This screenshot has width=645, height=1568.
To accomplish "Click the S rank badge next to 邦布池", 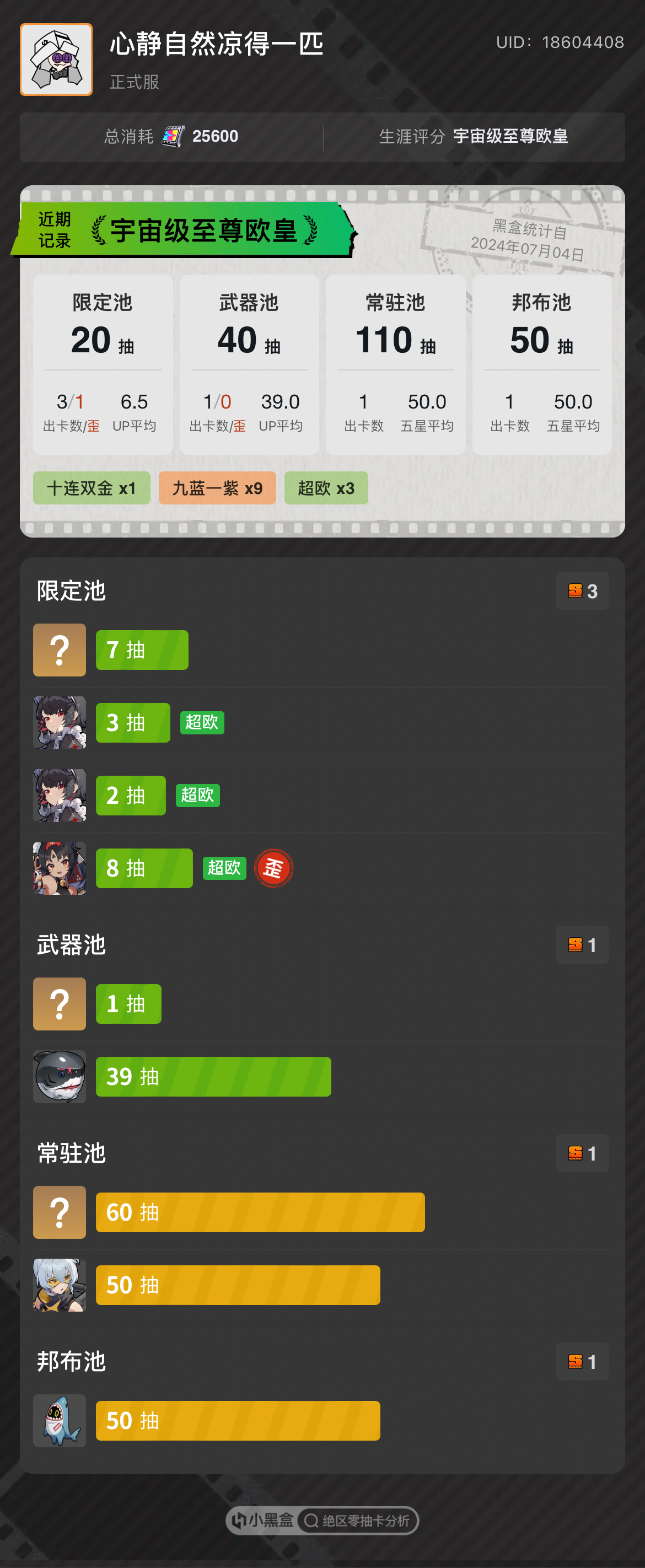I will point(581,1362).
